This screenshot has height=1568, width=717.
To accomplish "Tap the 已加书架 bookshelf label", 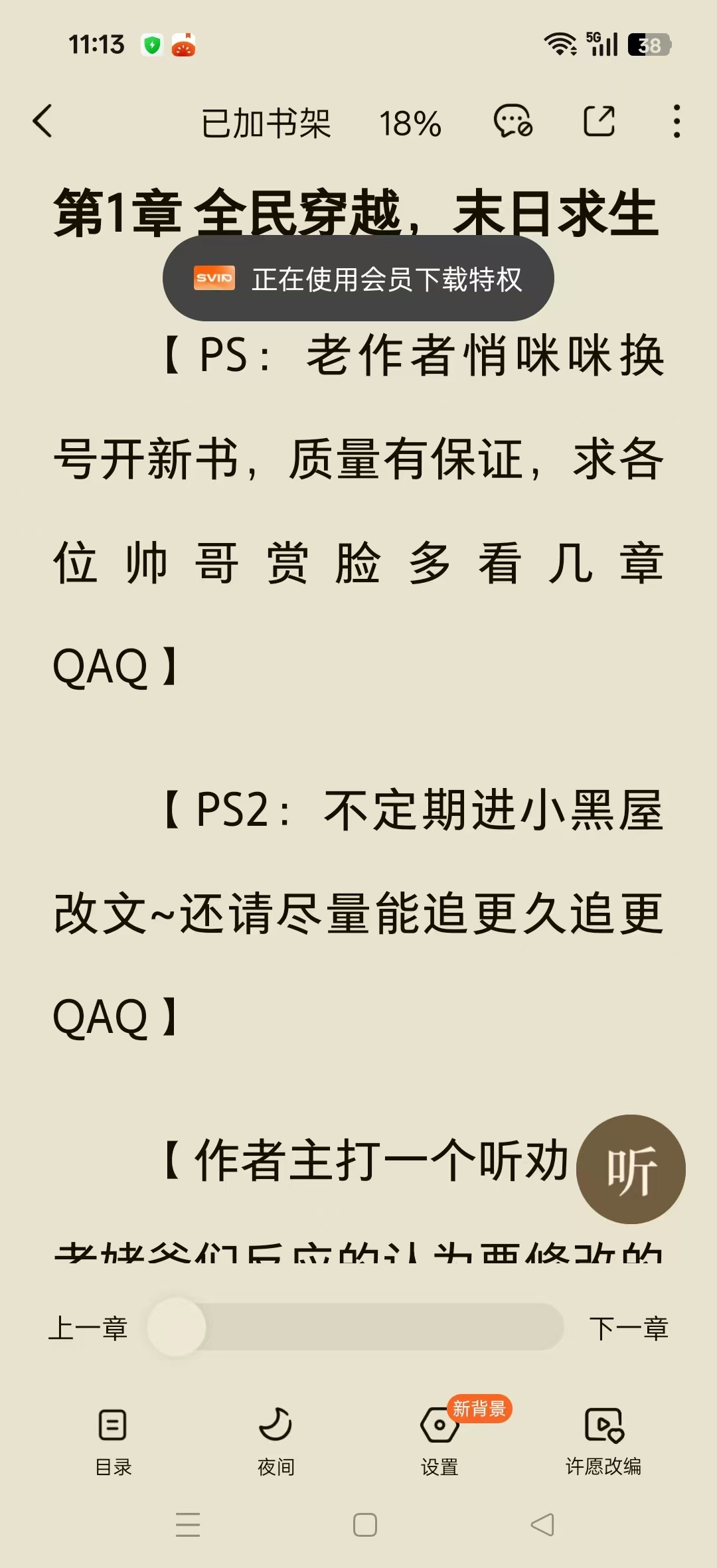I will (266, 123).
